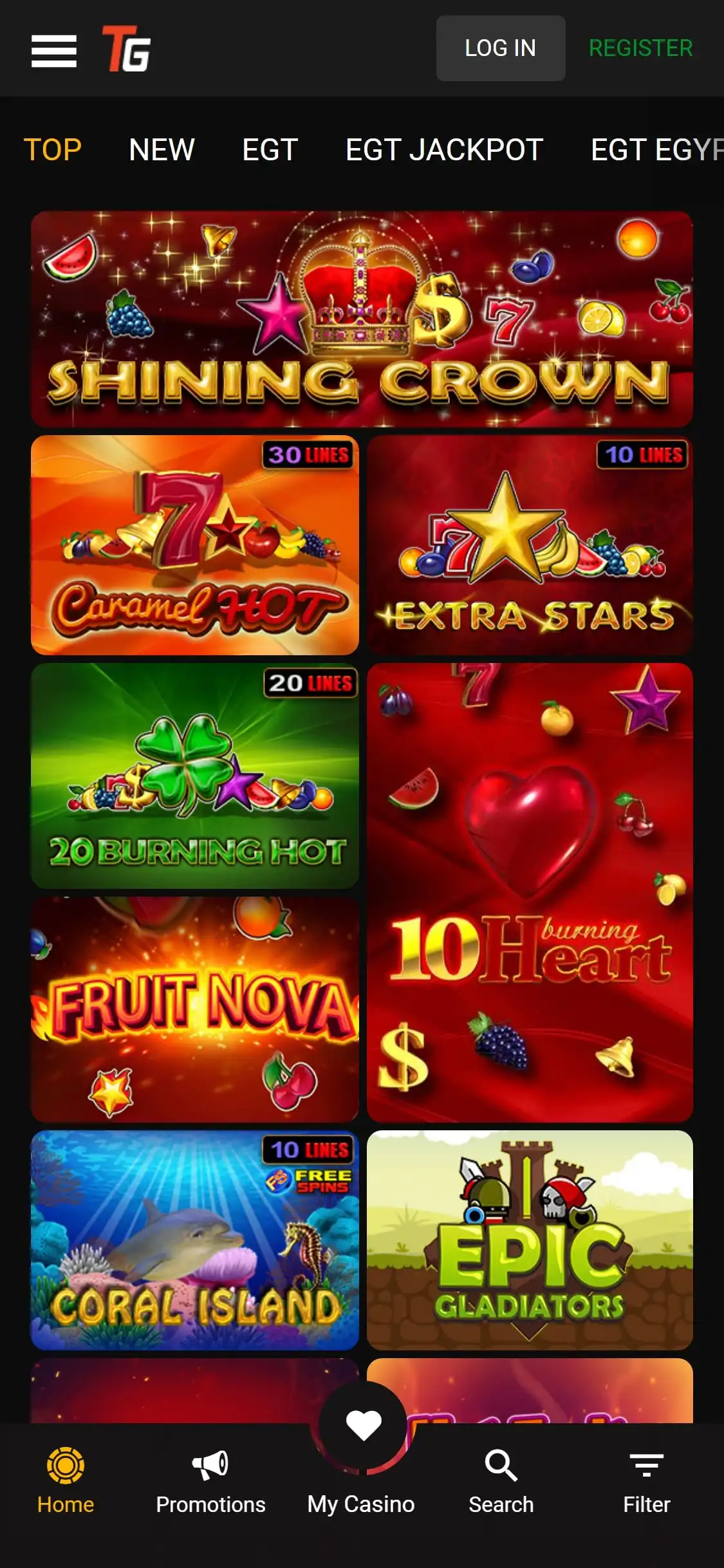Select the TOP games tab
Image resolution: width=724 pixels, height=1568 pixels.
(x=53, y=150)
